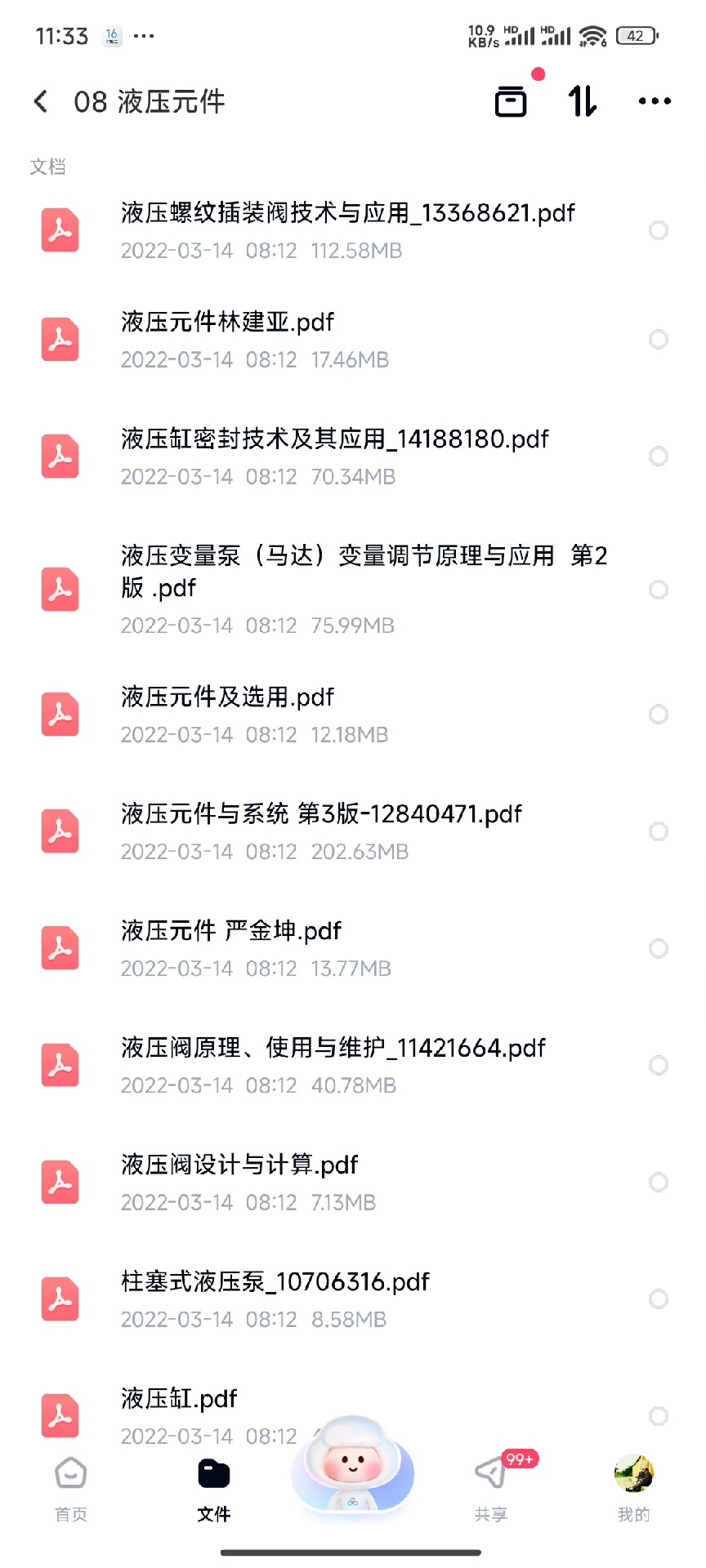Switch to the 共享 tab

[x=491, y=1488]
